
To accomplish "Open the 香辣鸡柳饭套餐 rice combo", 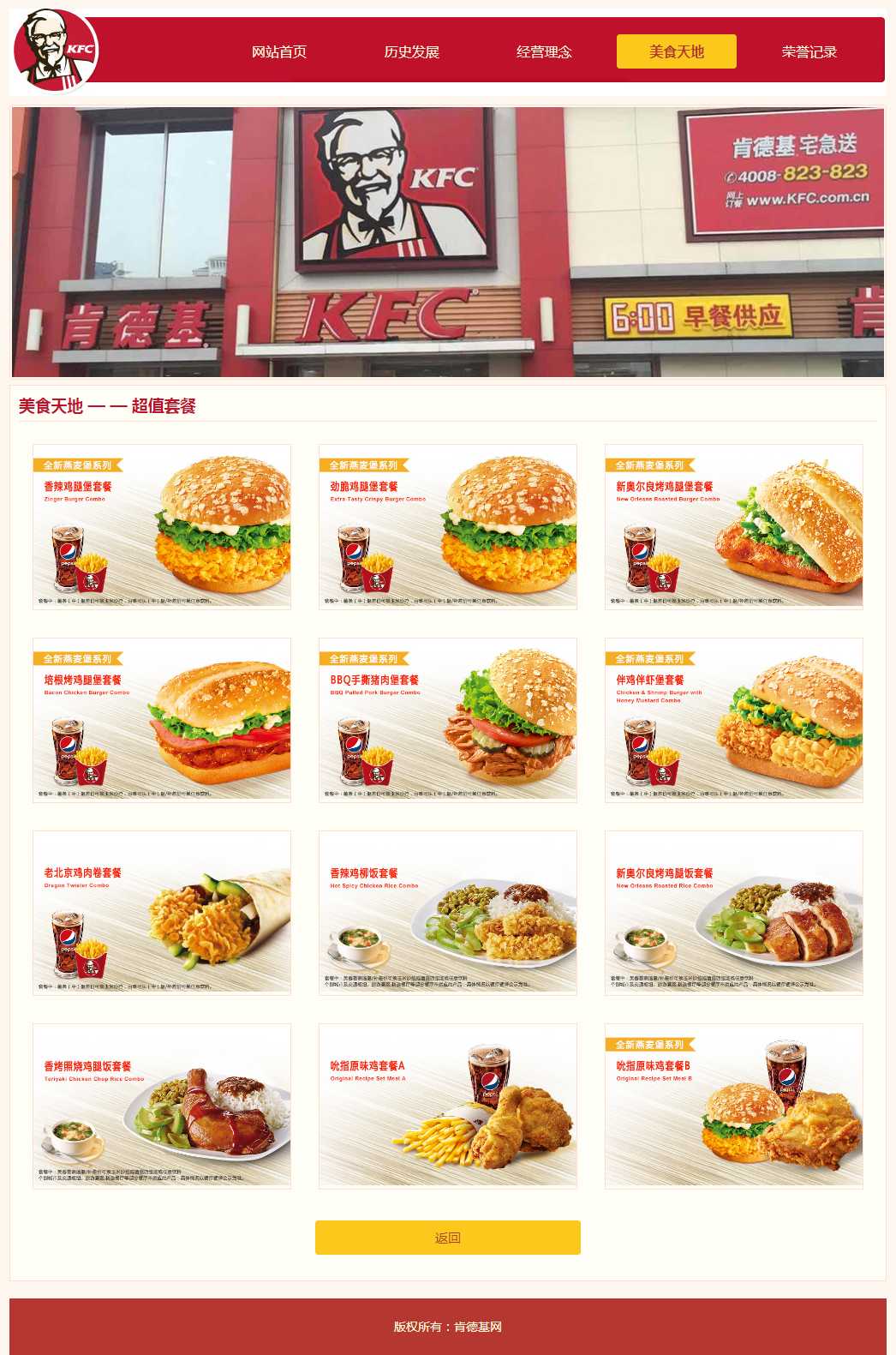I will click(448, 913).
